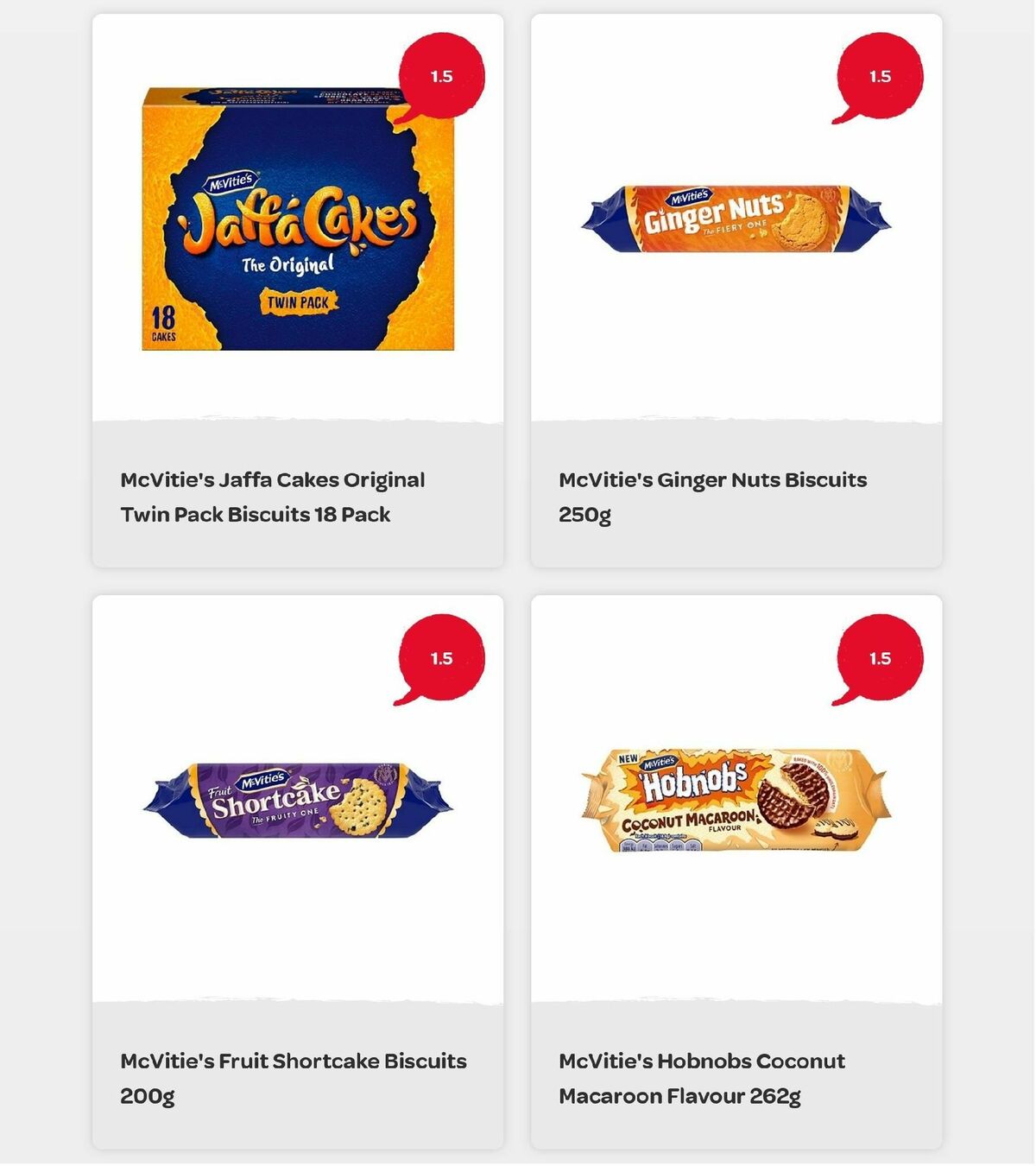
Task: Click the red 1.5 badge on Fruit Shortcake
Action: click(441, 657)
